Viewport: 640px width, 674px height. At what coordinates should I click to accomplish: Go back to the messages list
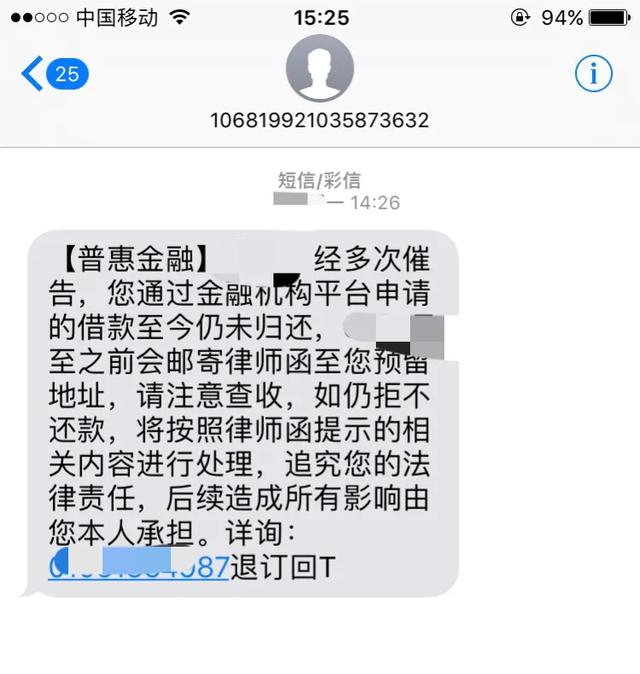point(52,73)
